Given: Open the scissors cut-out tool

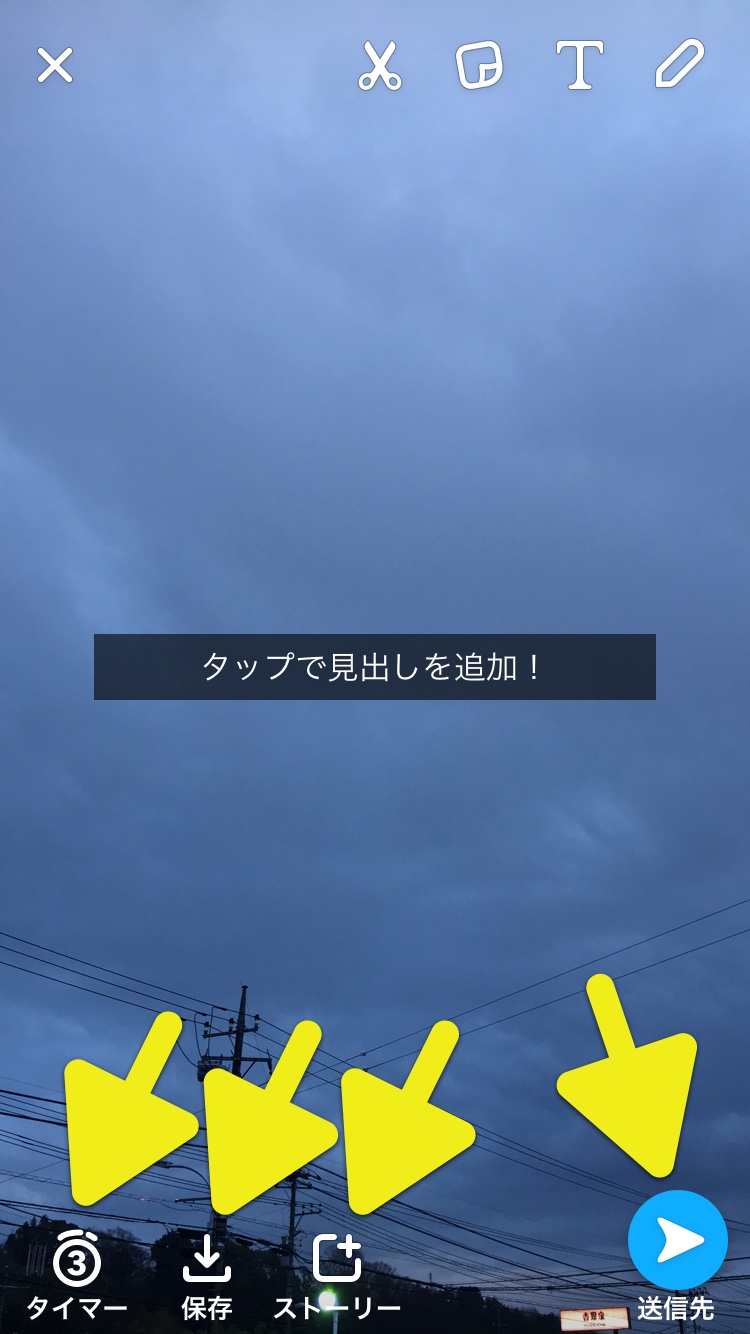Looking at the screenshot, I should pyautogui.click(x=380, y=66).
